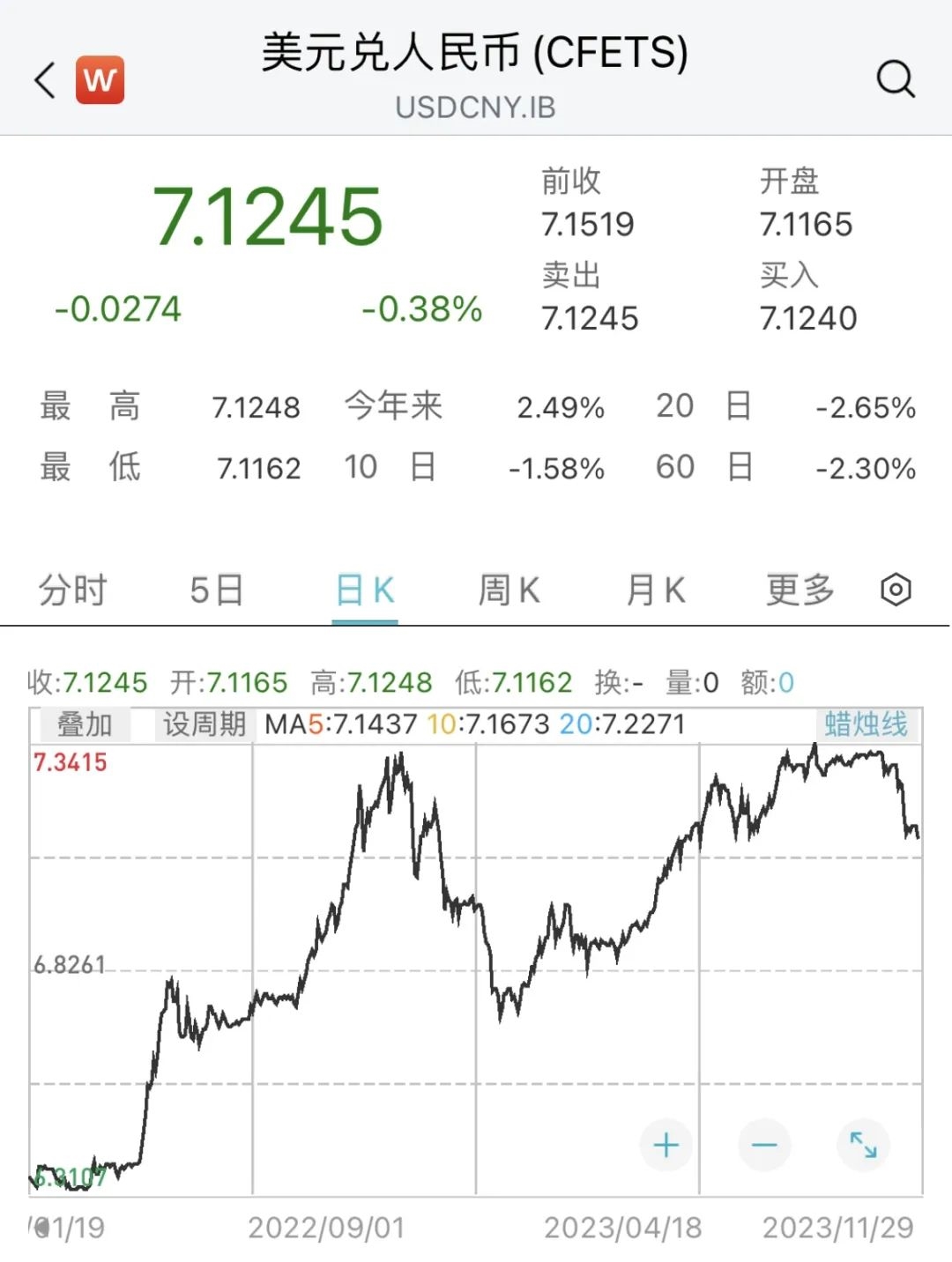Select the 日K chart tab
The image size is (952, 1262).
pos(365,590)
